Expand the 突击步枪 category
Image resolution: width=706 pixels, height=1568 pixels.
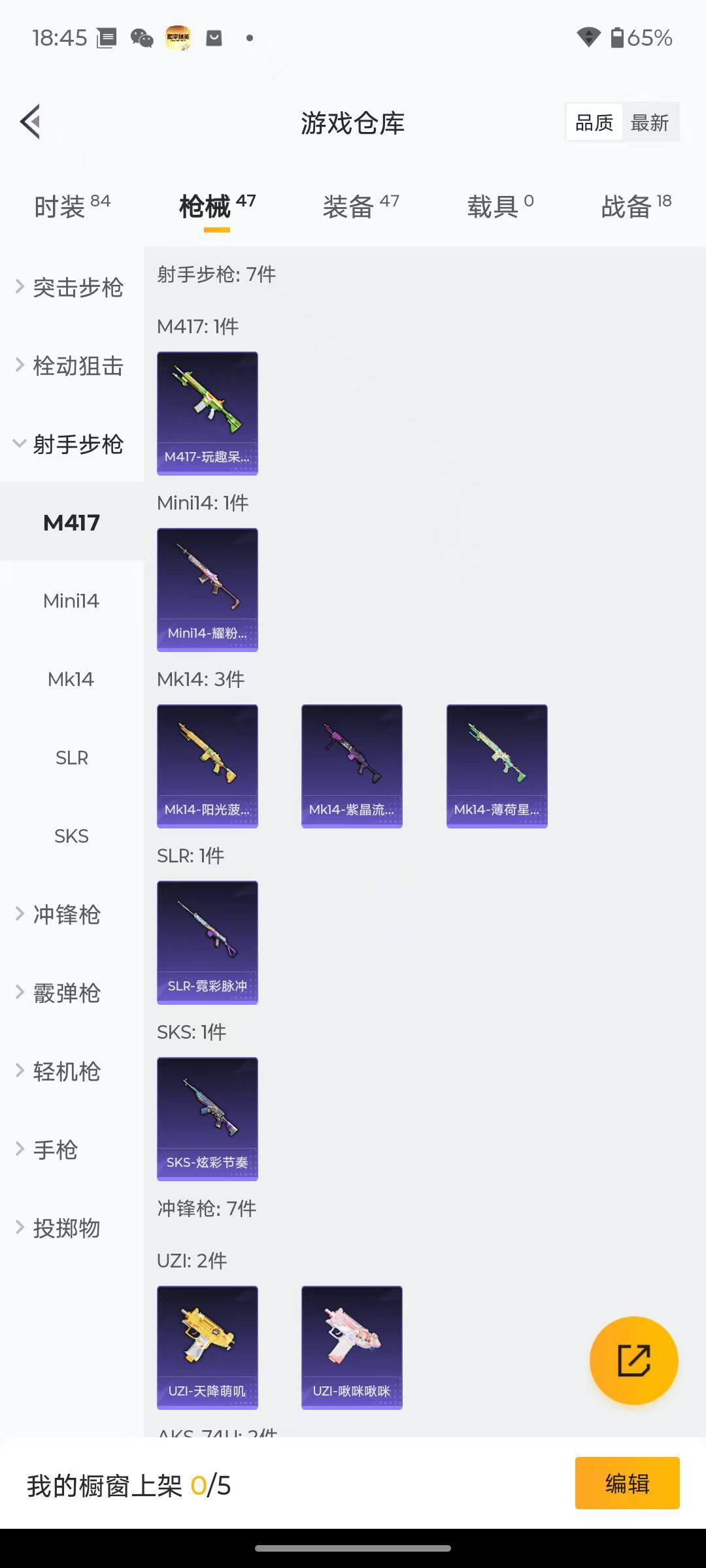pos(78,288)
